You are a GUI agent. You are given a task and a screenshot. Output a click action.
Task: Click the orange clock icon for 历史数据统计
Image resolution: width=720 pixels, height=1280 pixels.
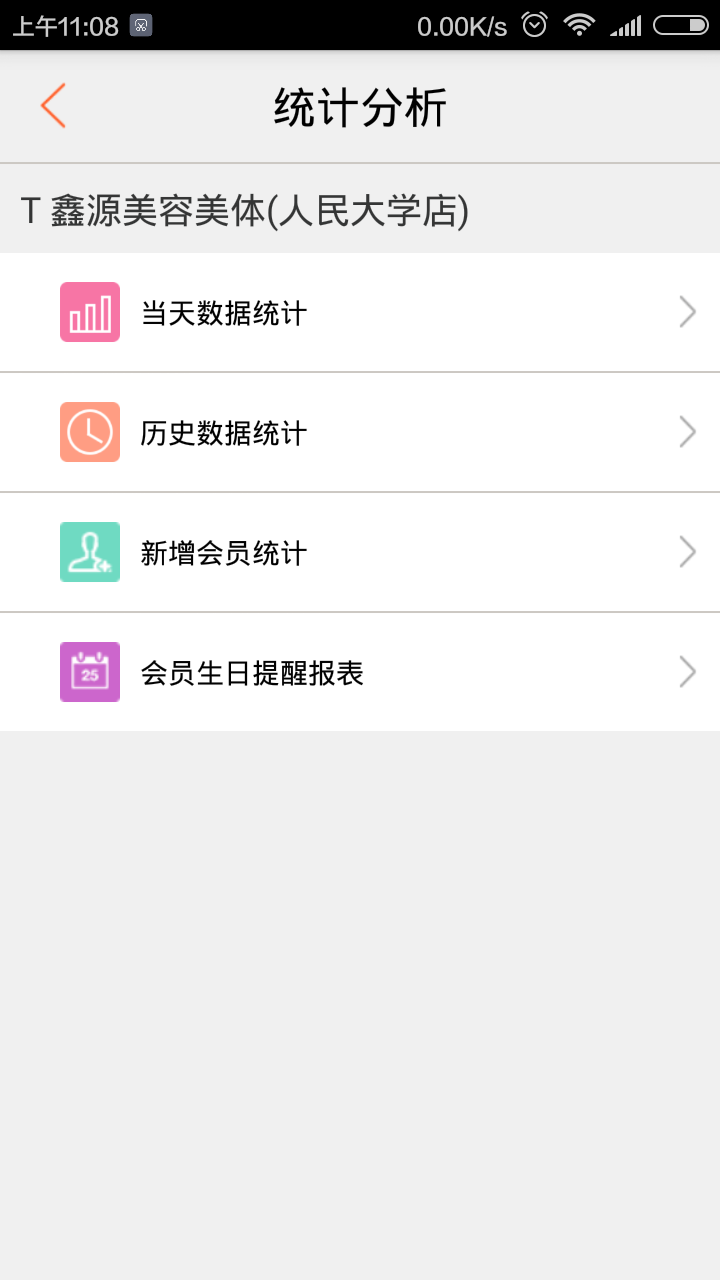pos(88,431)
